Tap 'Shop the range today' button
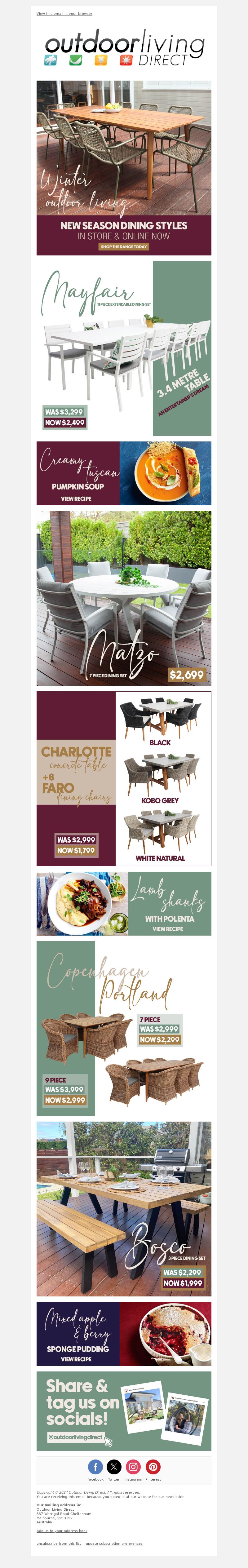This screenshot has width=248, height=1568. click(x=124, y=246)
